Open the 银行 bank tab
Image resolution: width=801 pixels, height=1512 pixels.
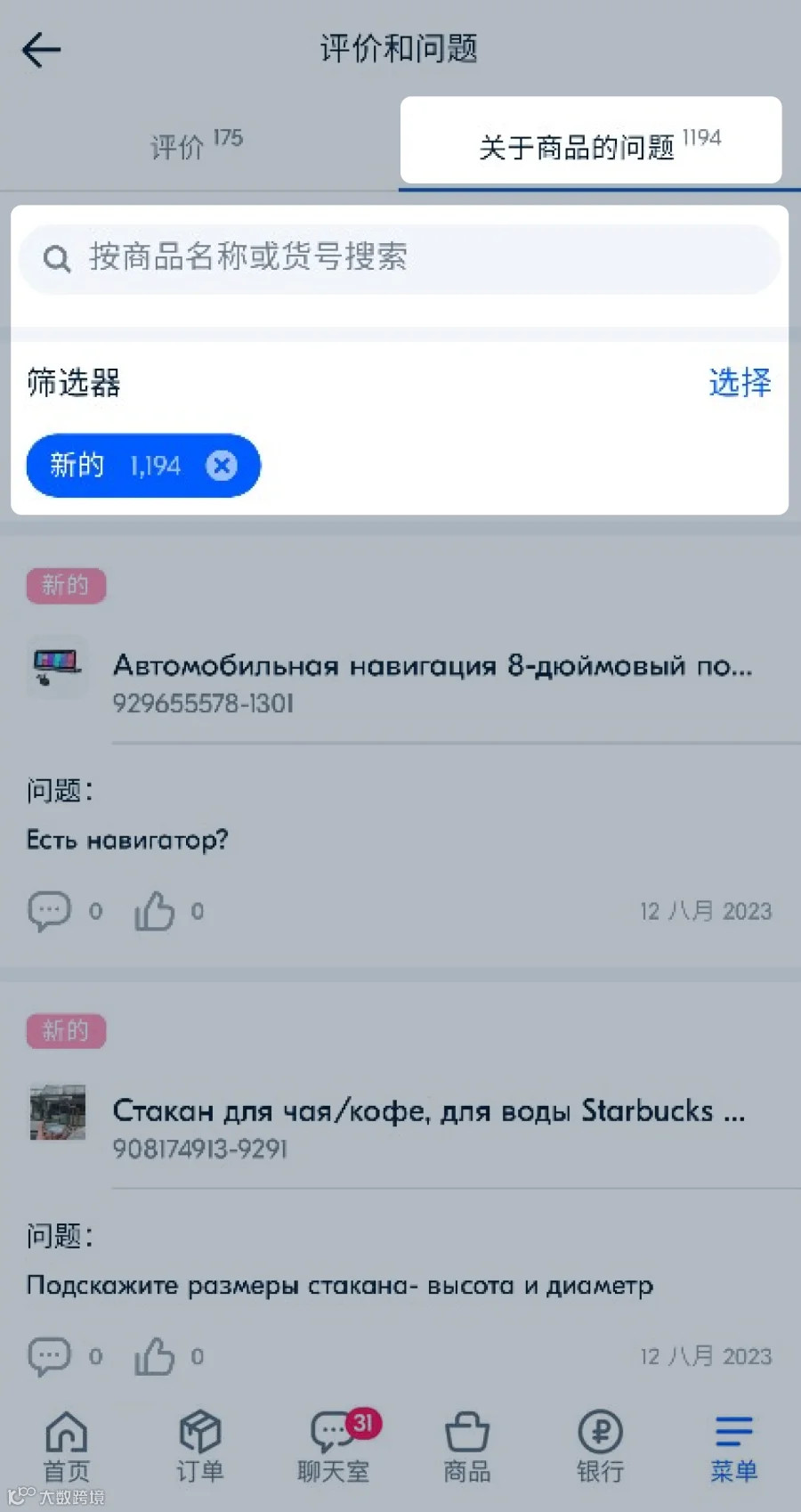tap(601, 1446)
